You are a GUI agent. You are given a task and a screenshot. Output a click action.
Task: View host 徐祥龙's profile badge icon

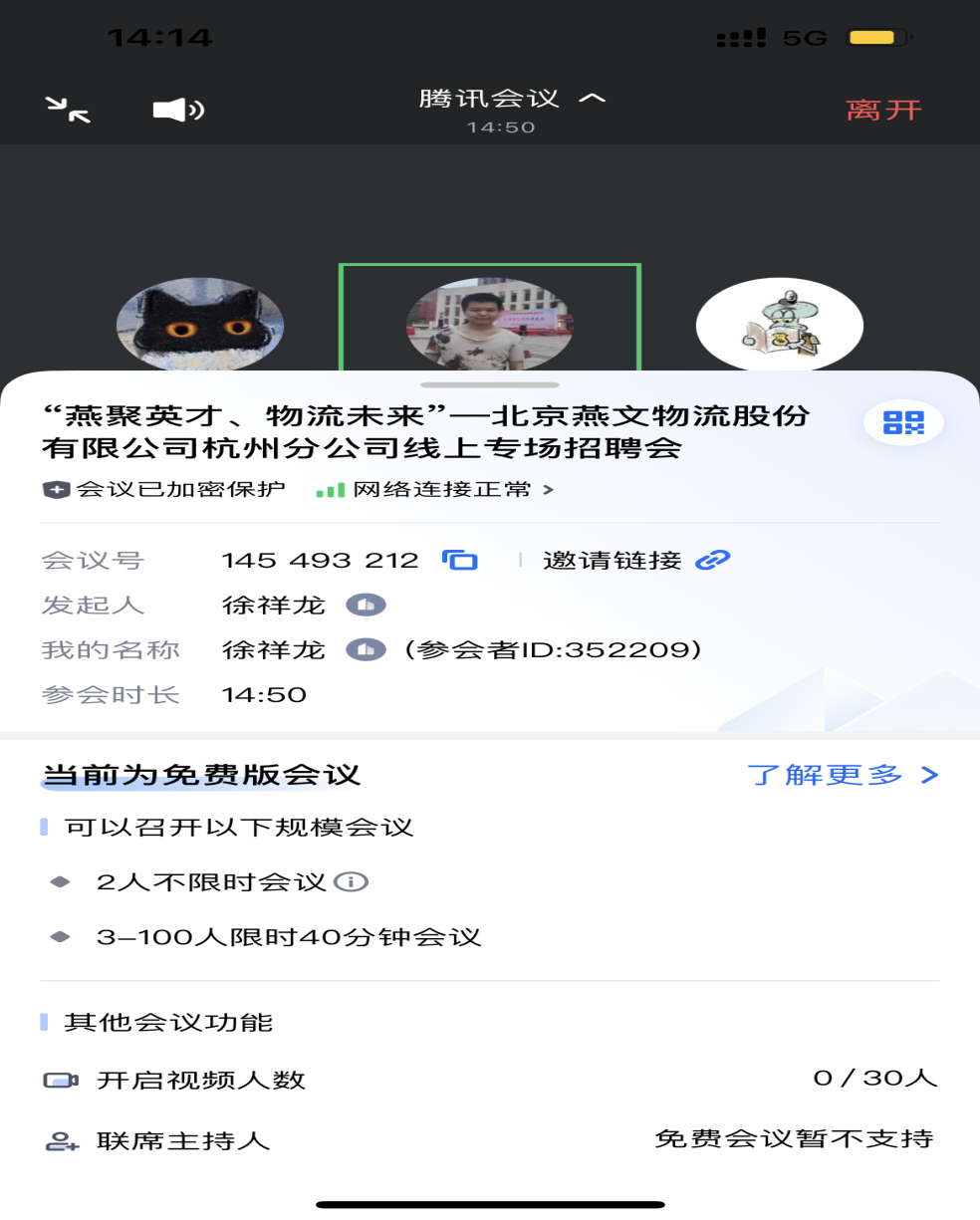[366, 605]
